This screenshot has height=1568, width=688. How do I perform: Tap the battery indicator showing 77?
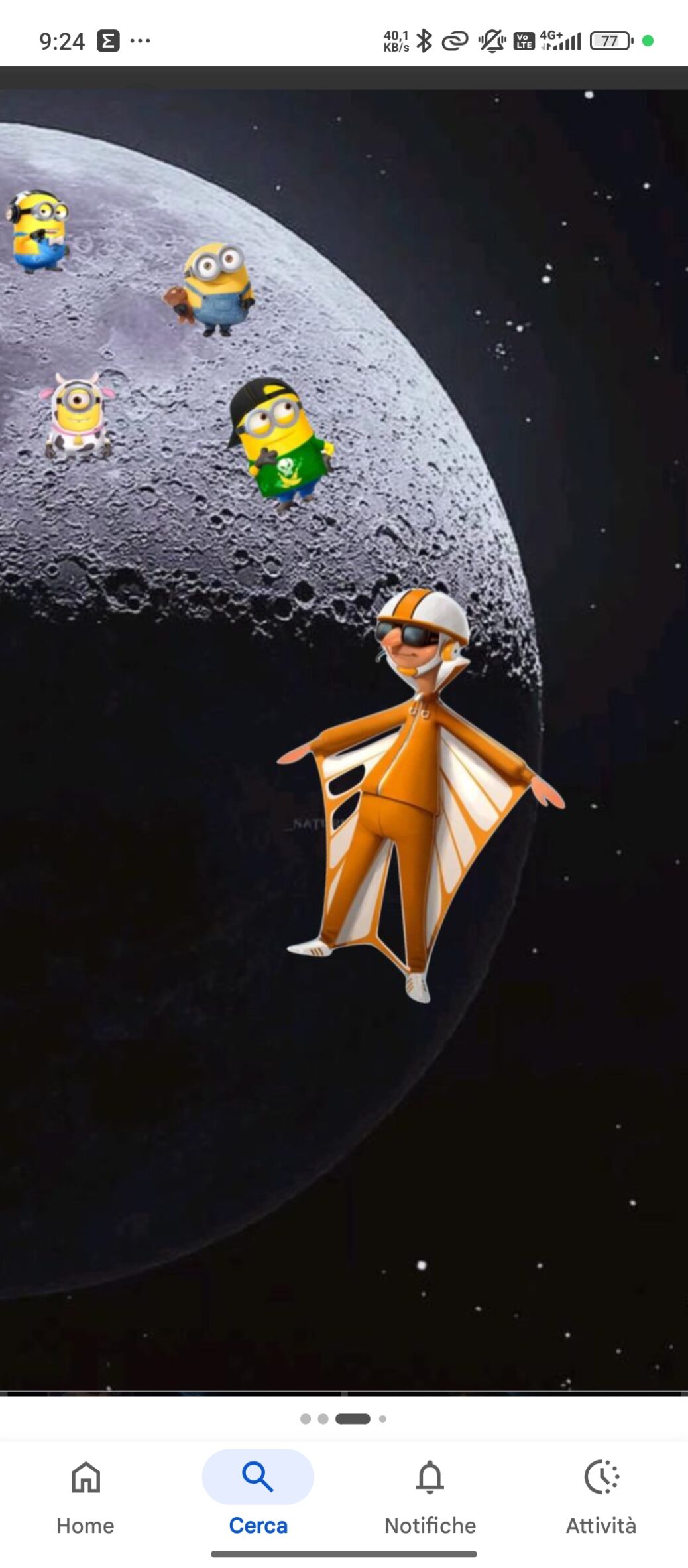tap(610, 40)
